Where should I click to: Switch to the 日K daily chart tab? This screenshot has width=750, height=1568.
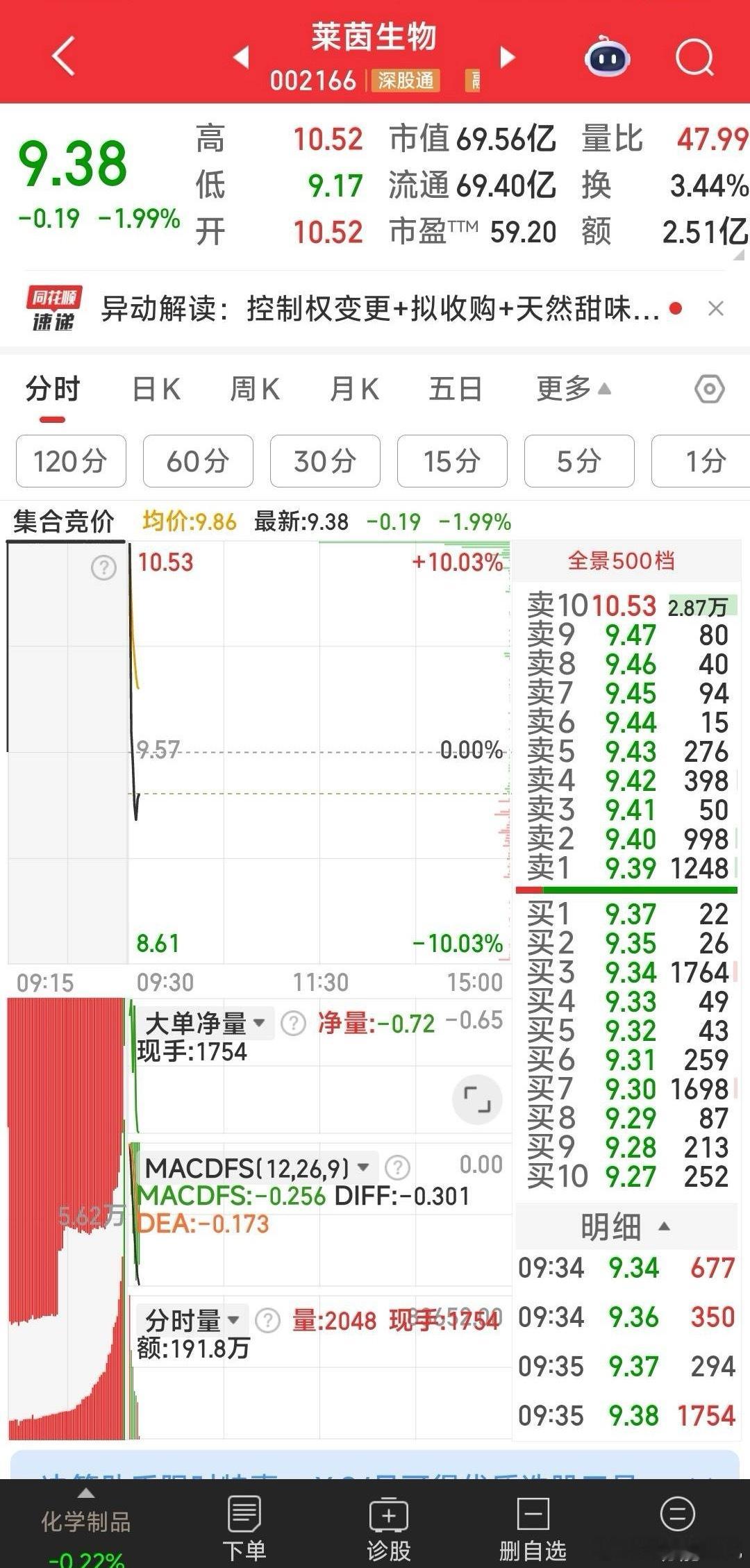coord(158,389)
